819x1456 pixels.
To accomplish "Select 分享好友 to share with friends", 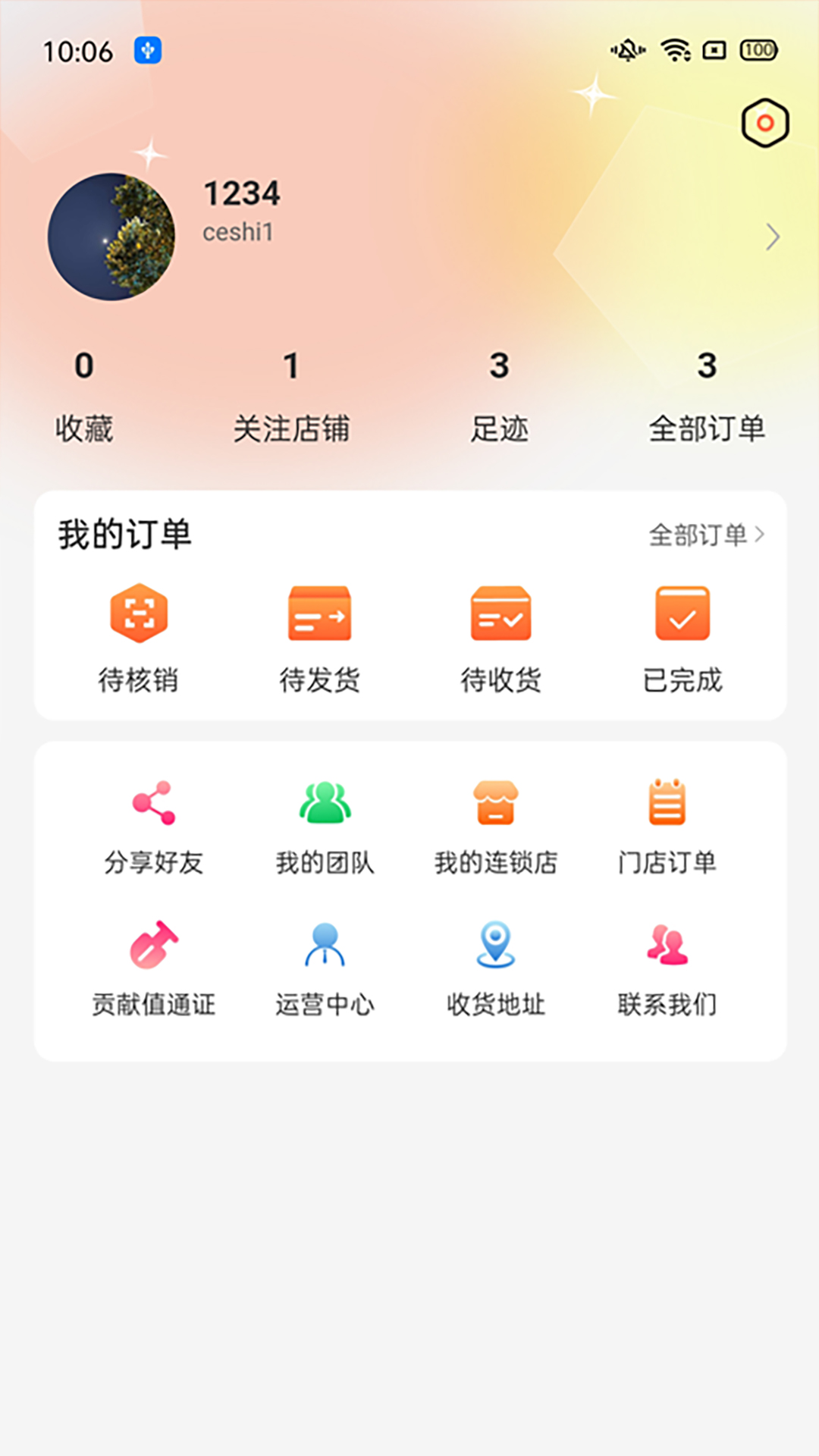I will [x=154, y=827].
